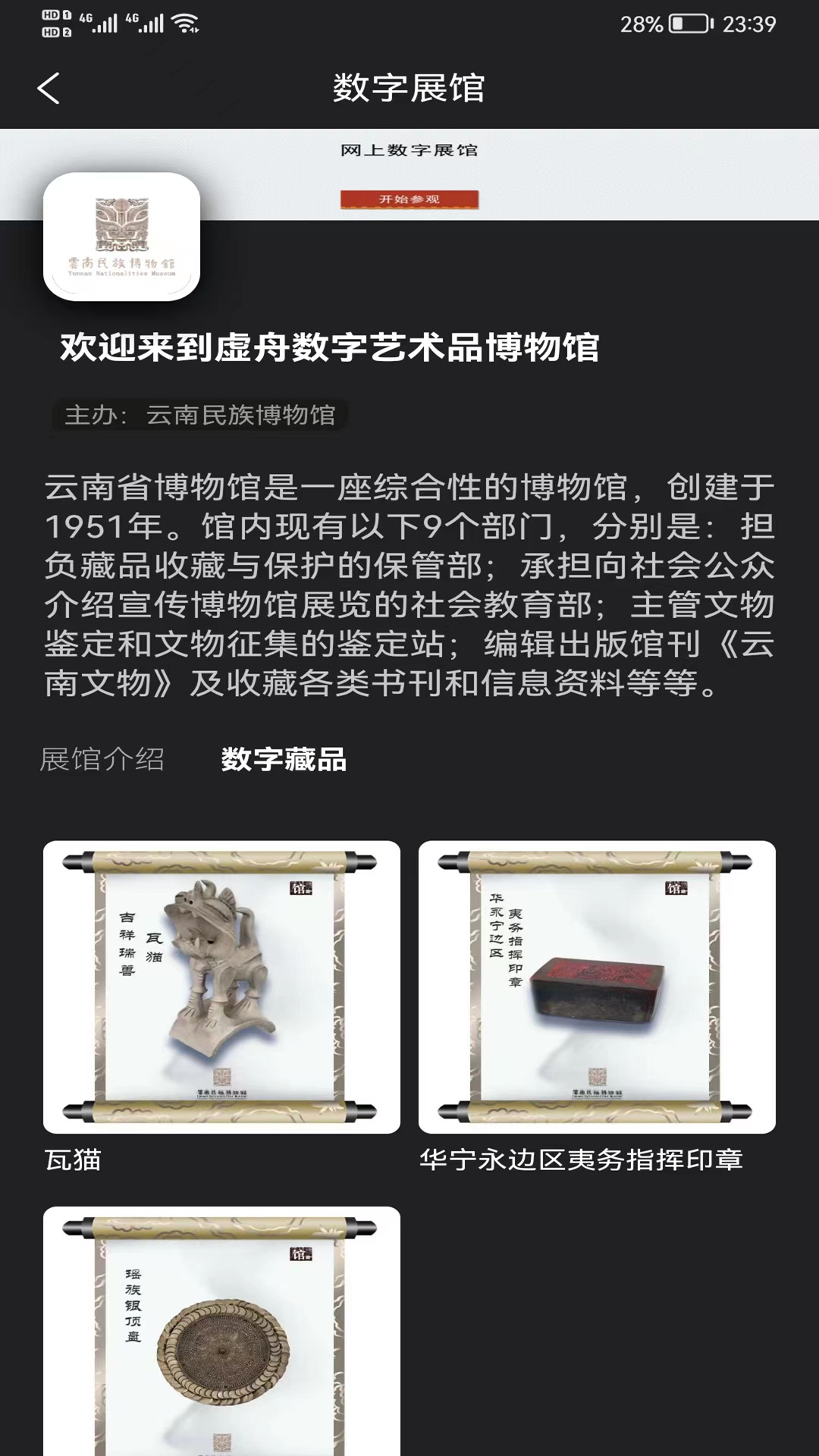Image resolution: width=819 pixels, height=1456 pixels.
Task: Switch to the 展馆介绍 tab
Action: [x=102, y=759]
